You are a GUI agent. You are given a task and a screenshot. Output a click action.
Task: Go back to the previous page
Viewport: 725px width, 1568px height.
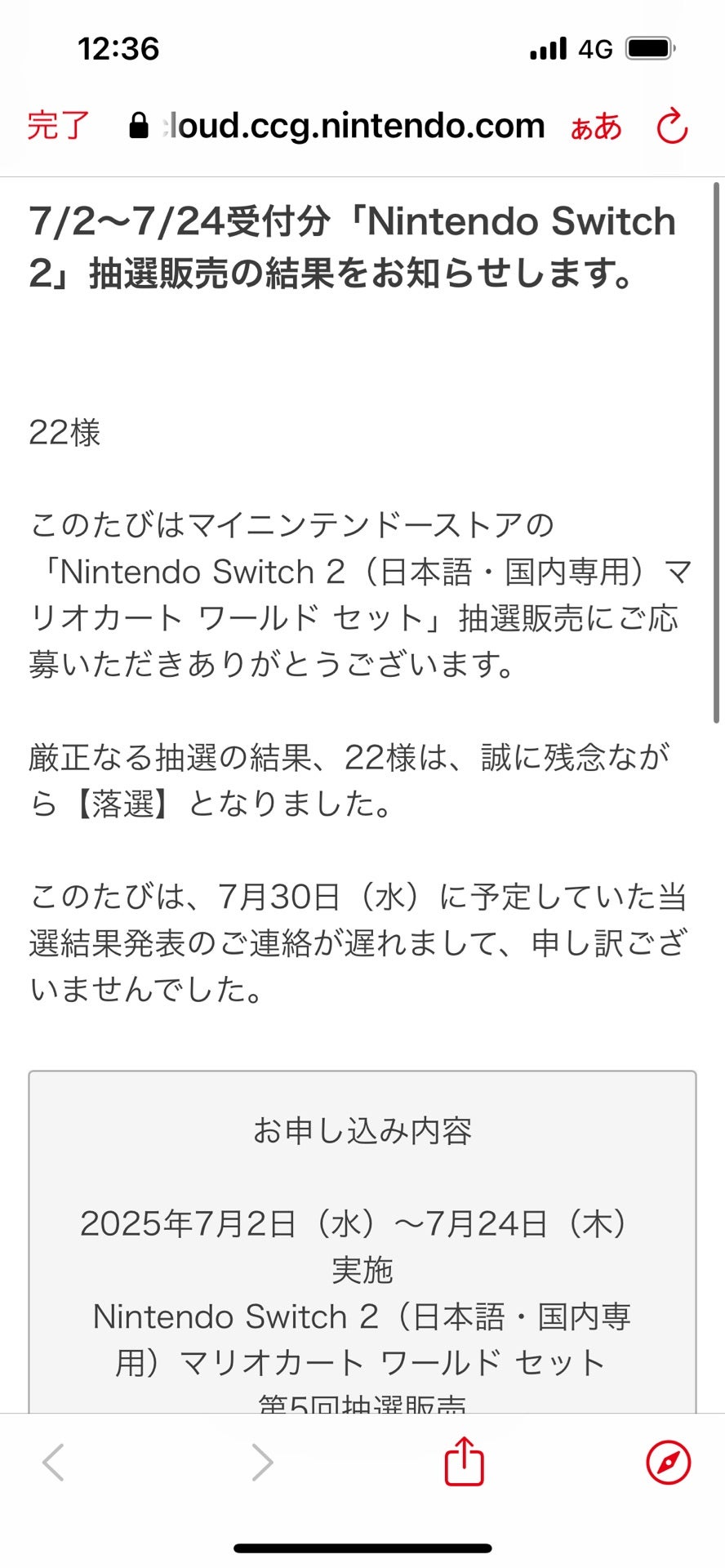(54, 1462)
